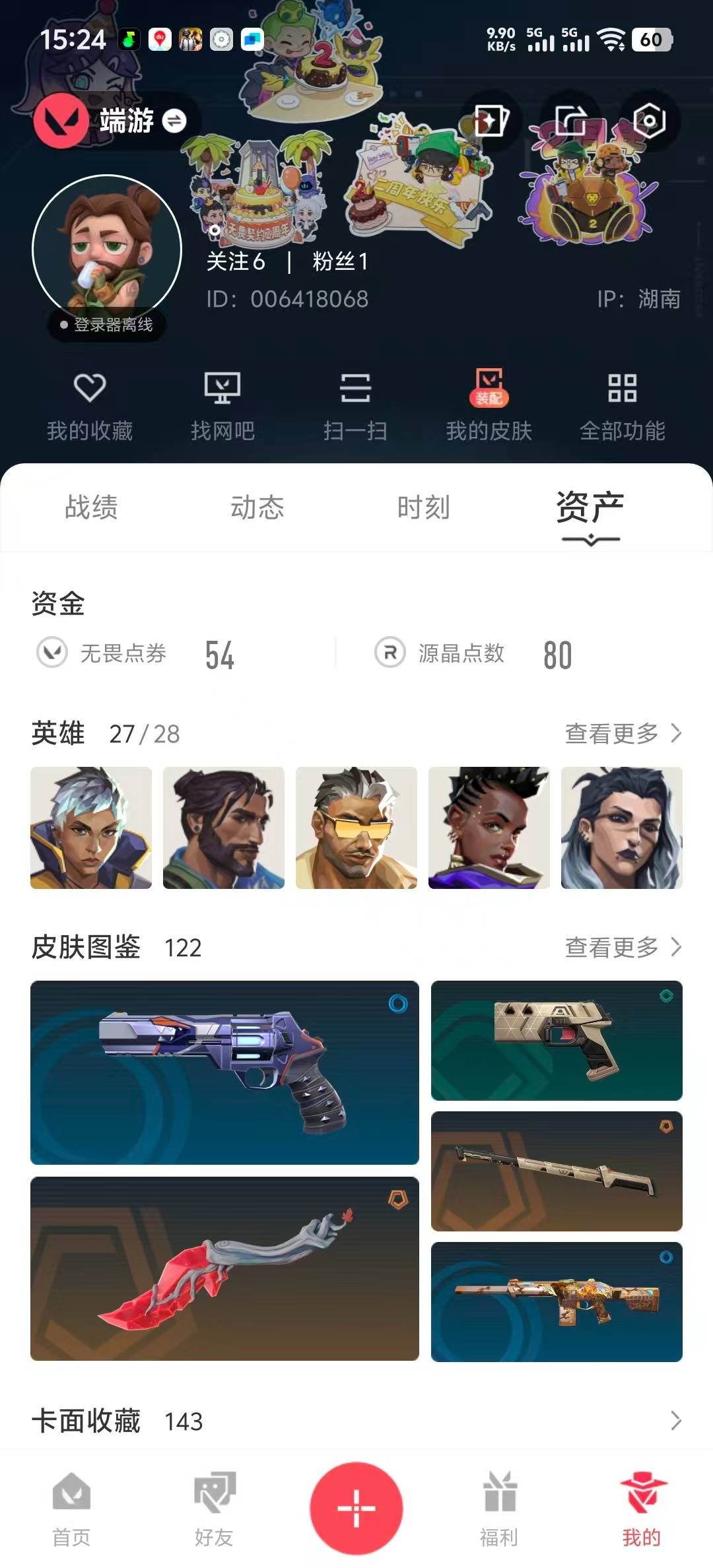Switch to the 动态 tab
Image resolution: width=713 pixels, height=1568 pixels.
[259, 507]
